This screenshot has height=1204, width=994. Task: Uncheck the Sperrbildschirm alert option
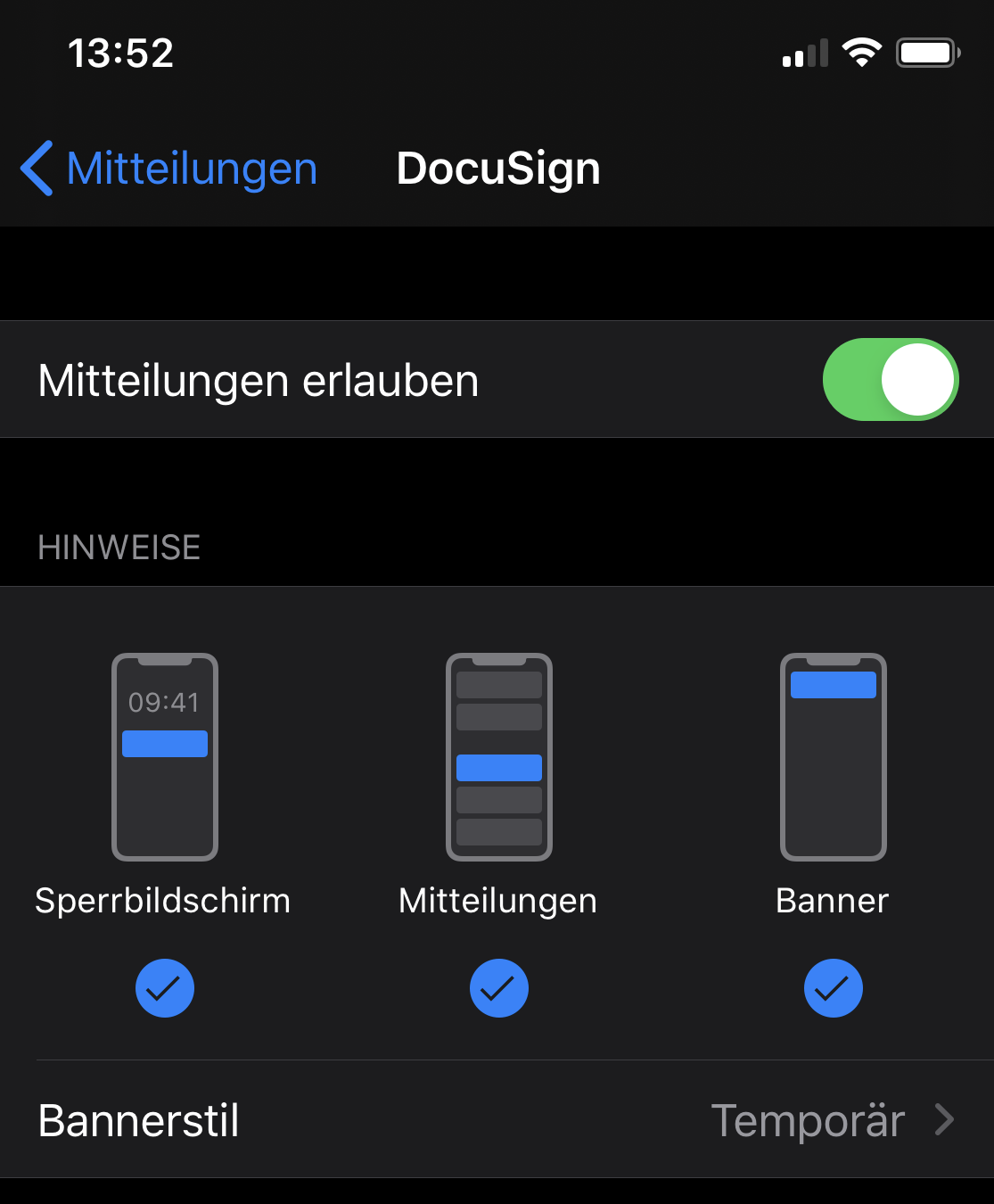(165, 988)
